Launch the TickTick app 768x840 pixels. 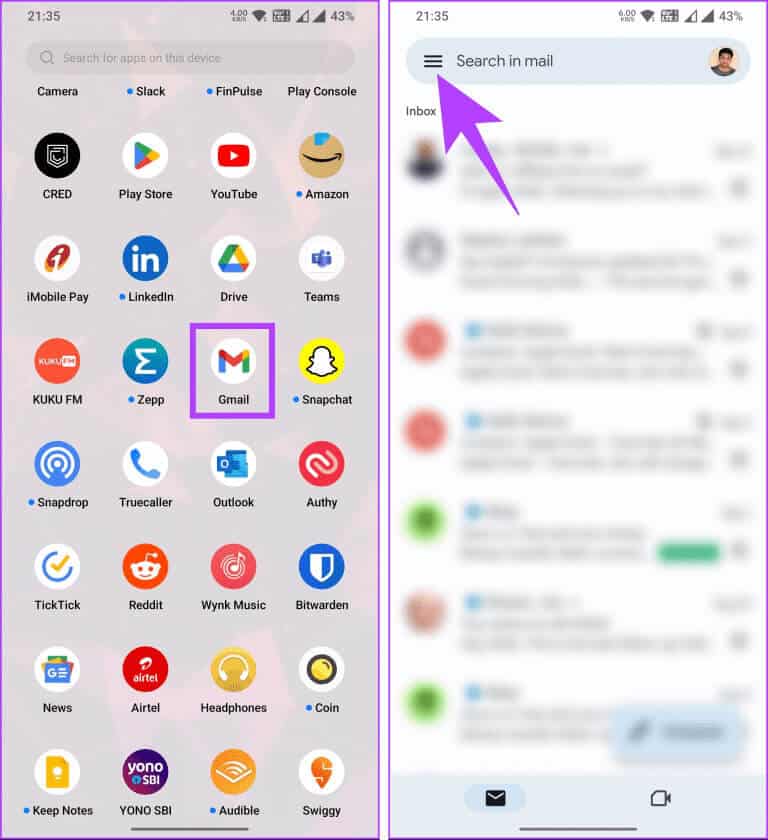pyautogui.click(x=57, y=567)
